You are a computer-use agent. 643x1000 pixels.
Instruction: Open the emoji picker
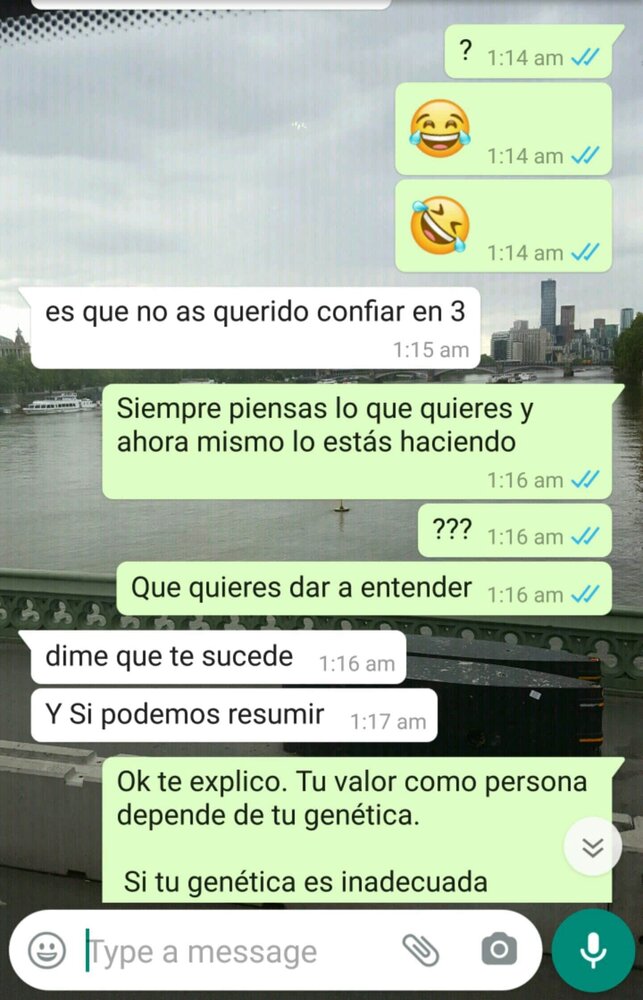tap(46, 950)
